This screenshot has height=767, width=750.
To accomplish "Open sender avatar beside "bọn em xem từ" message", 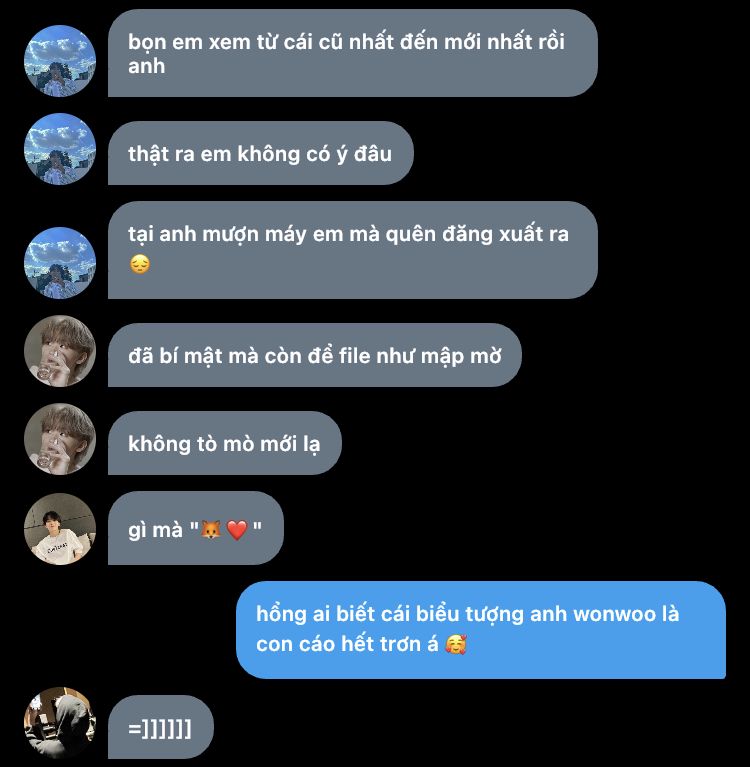I will tap(60, 61).
